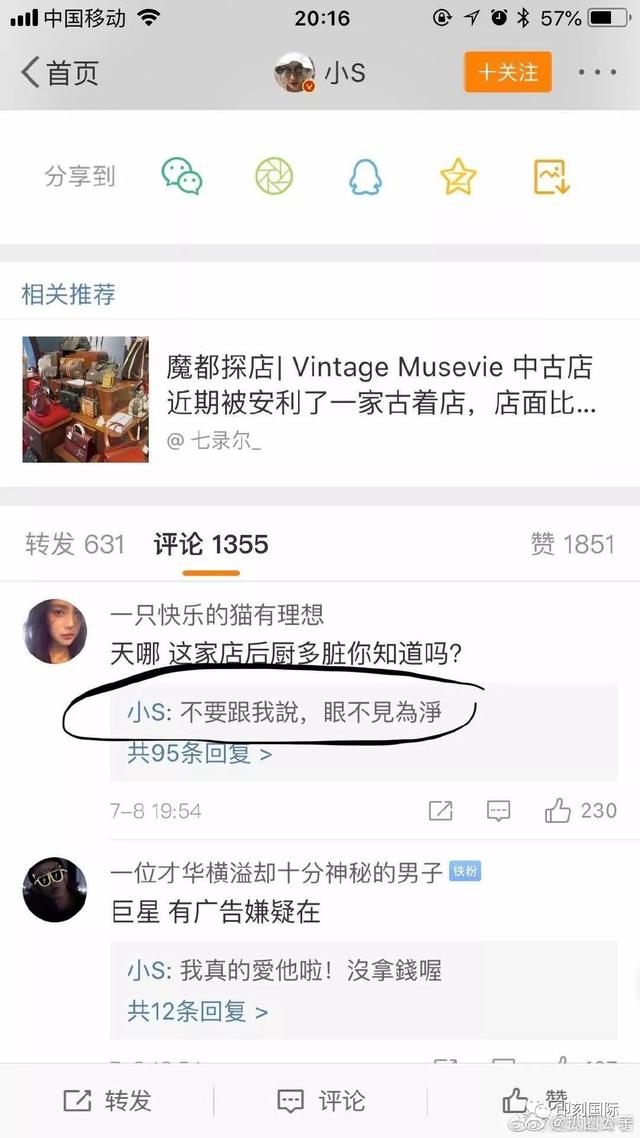The height and width of the screenshot is (1138, 640).
Task: Switch to 转发 631 tab
Action: (75, 544)
